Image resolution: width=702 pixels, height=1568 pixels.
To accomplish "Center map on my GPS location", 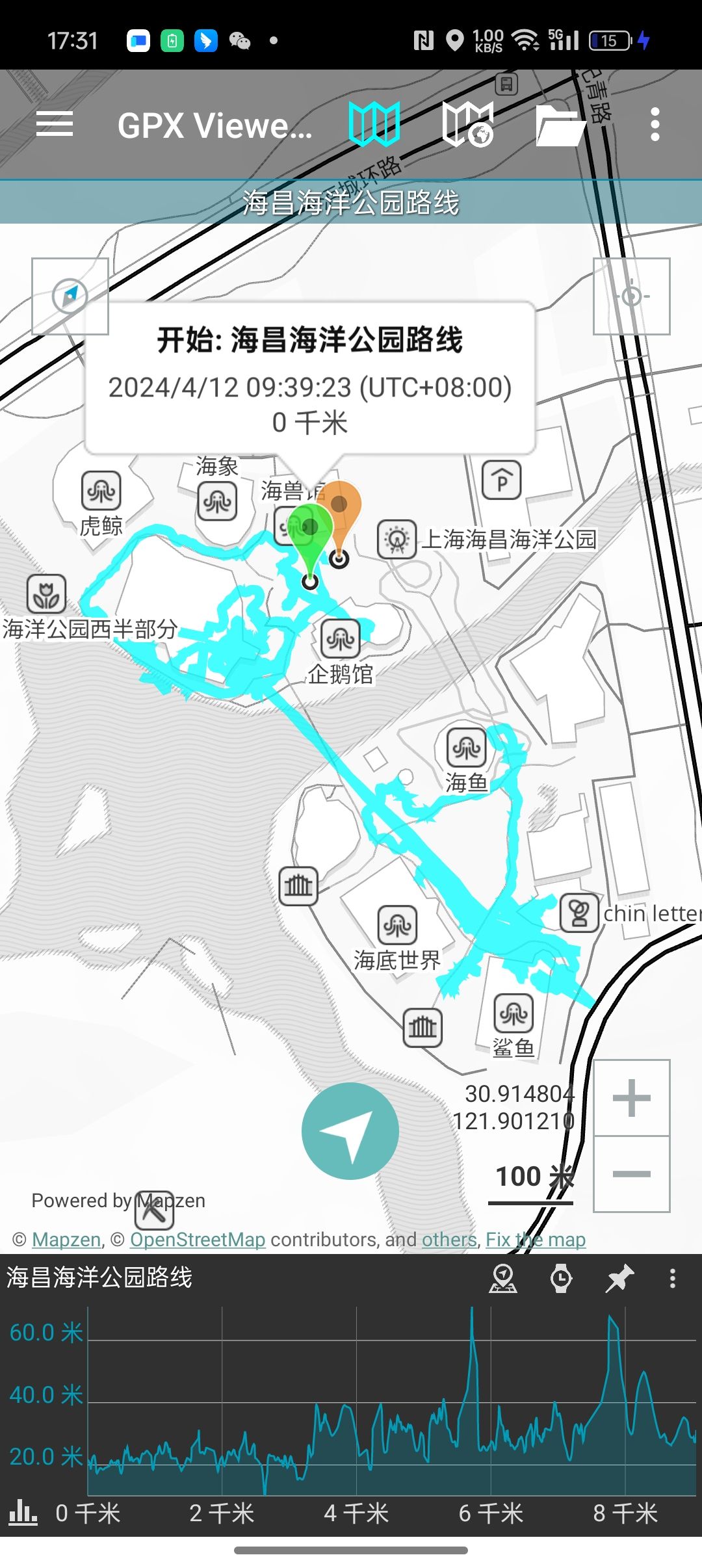I will 631,296.
